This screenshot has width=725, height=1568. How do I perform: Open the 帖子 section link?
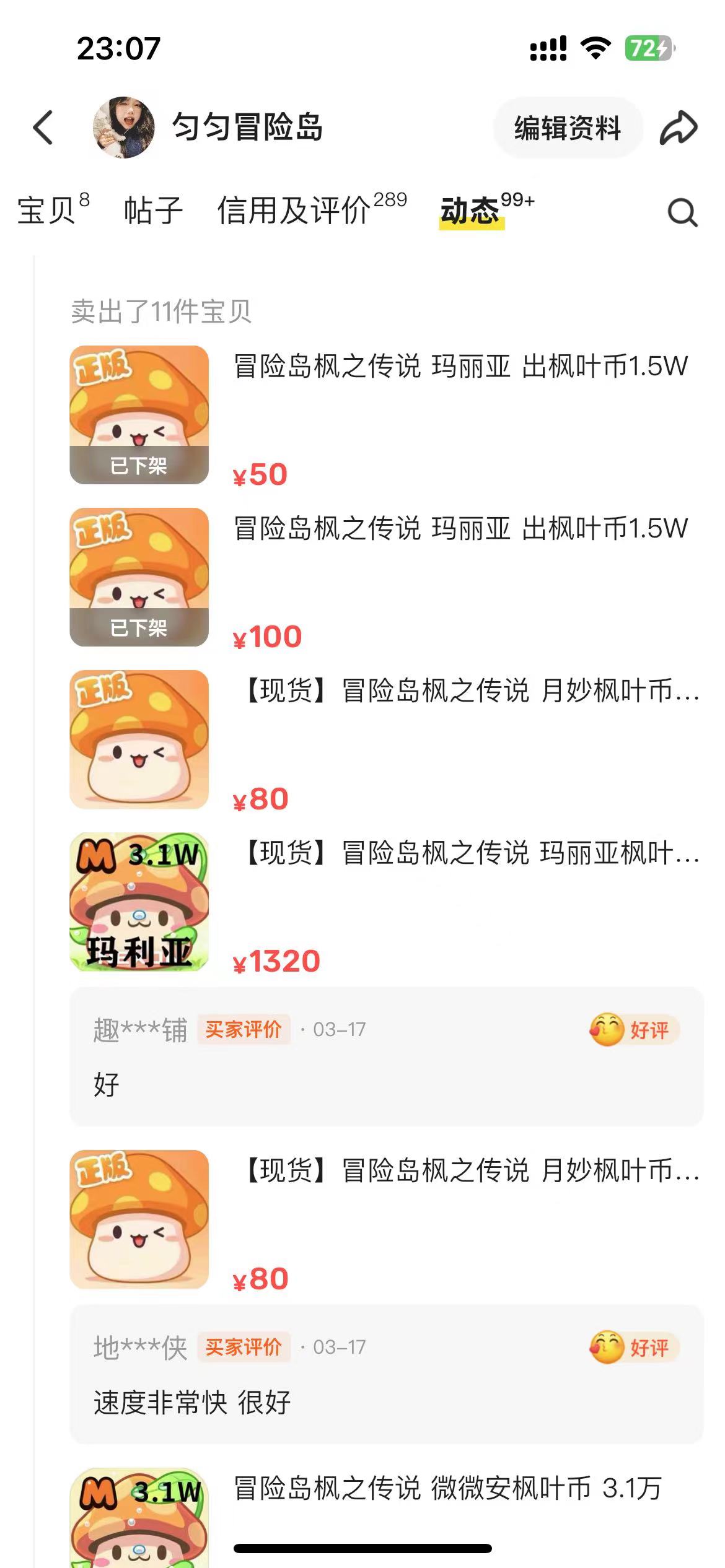point(152,211)
